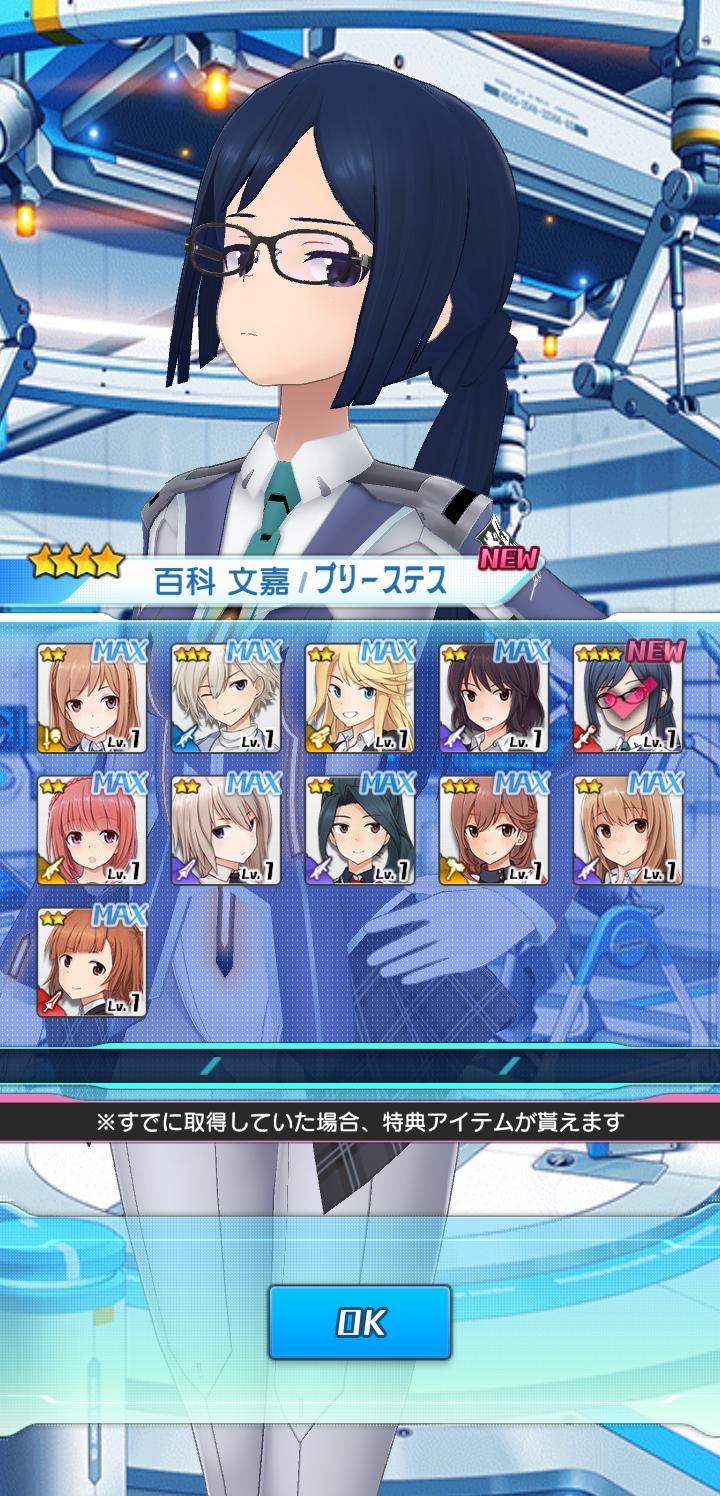Tap the silver-haired winking character card

(x=226, y=699)
